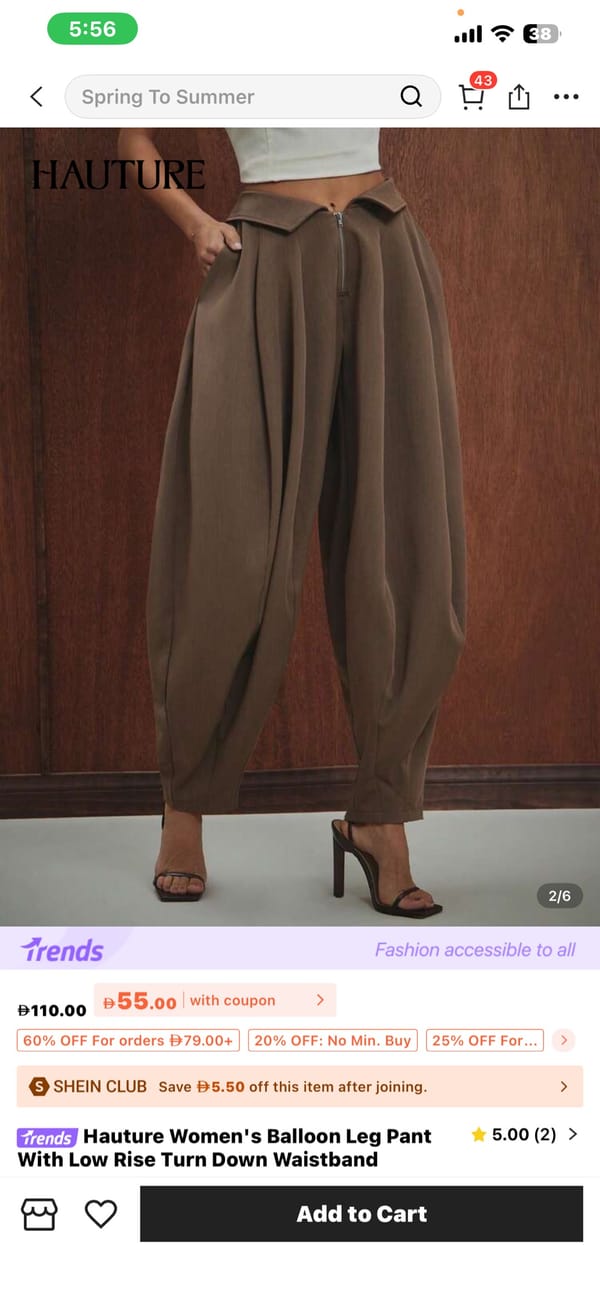The height and width of the screenshot is (1298, 600).
Task: Open the SHEIN CLUB savings banner
Action: click(300, 1086)
